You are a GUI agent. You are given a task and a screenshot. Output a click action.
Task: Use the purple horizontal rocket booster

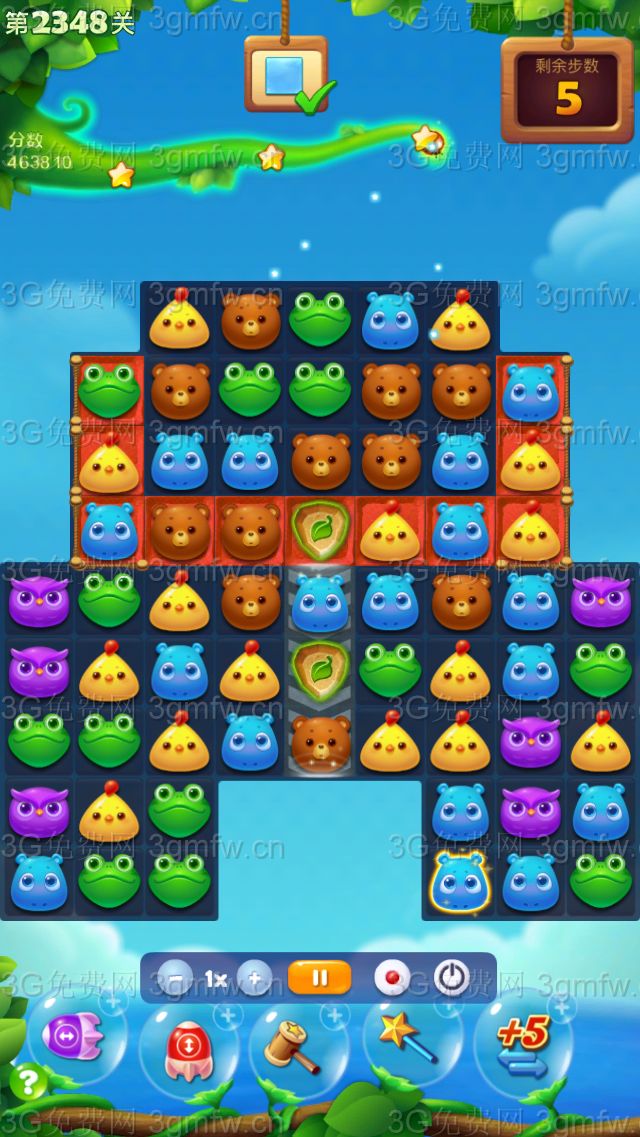(x=73, y=1036)
